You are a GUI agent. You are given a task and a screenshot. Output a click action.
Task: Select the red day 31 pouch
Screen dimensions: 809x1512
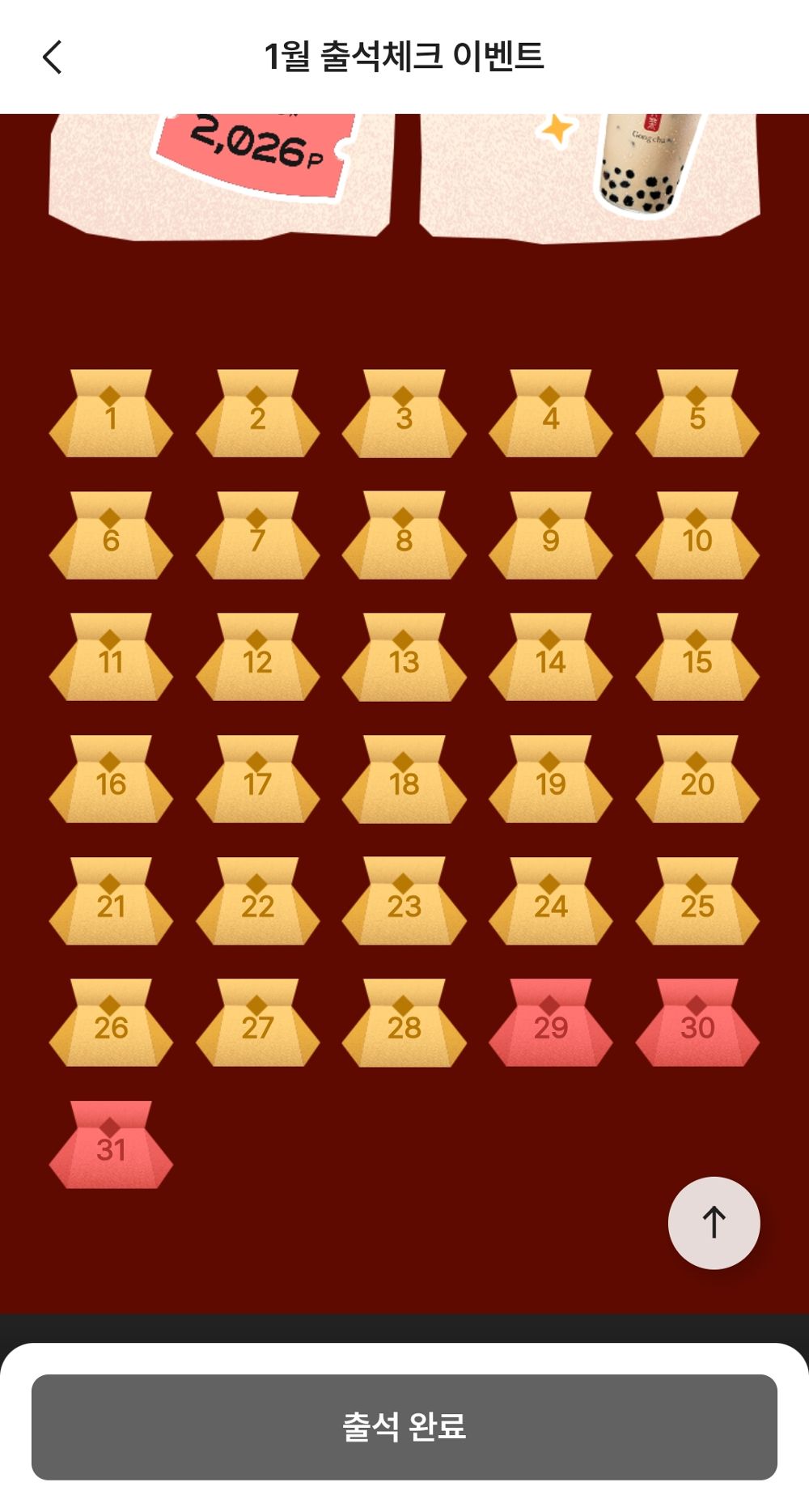(111, 1146)
